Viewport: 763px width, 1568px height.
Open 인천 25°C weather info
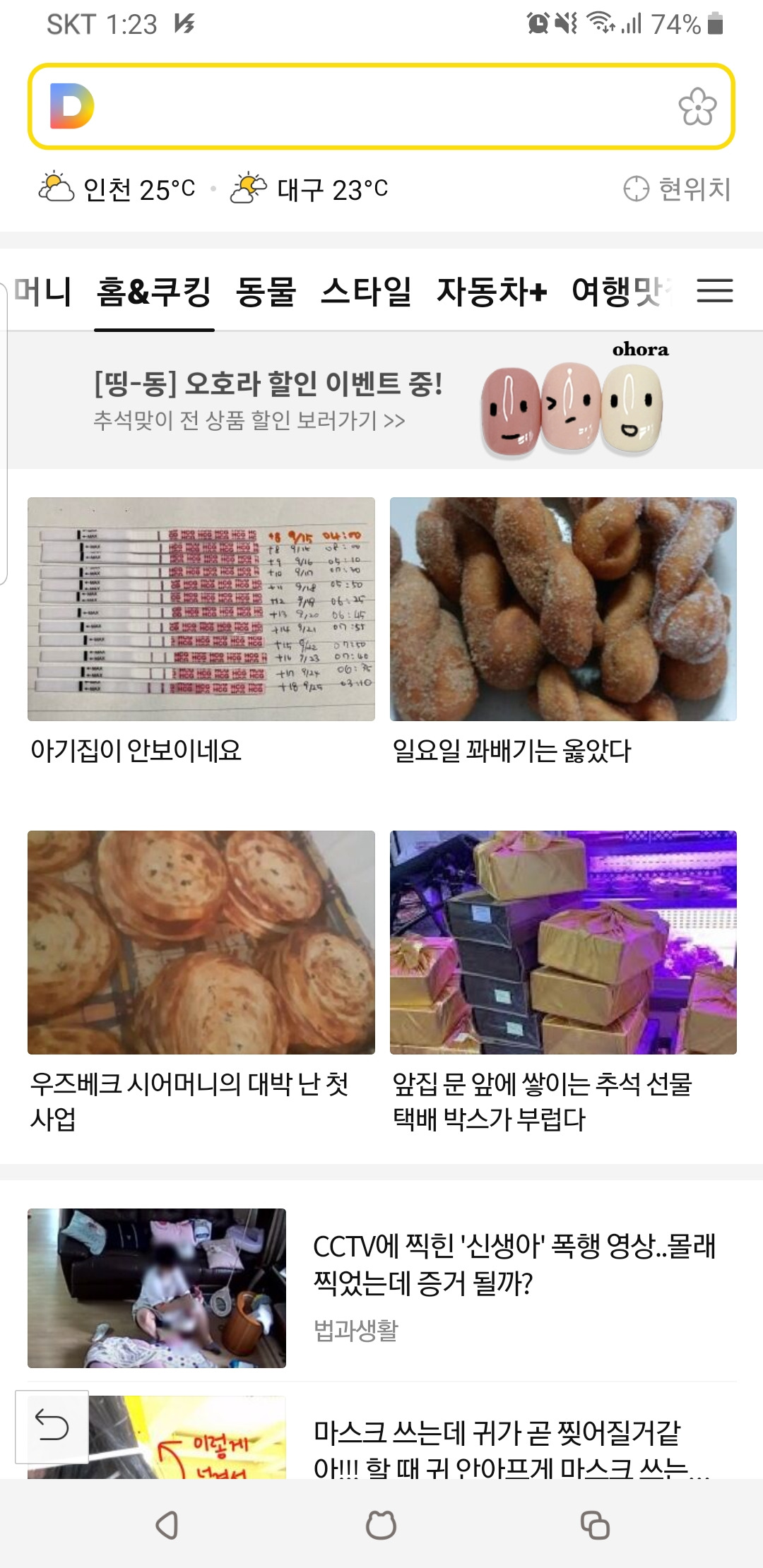(x=117, y=189)
